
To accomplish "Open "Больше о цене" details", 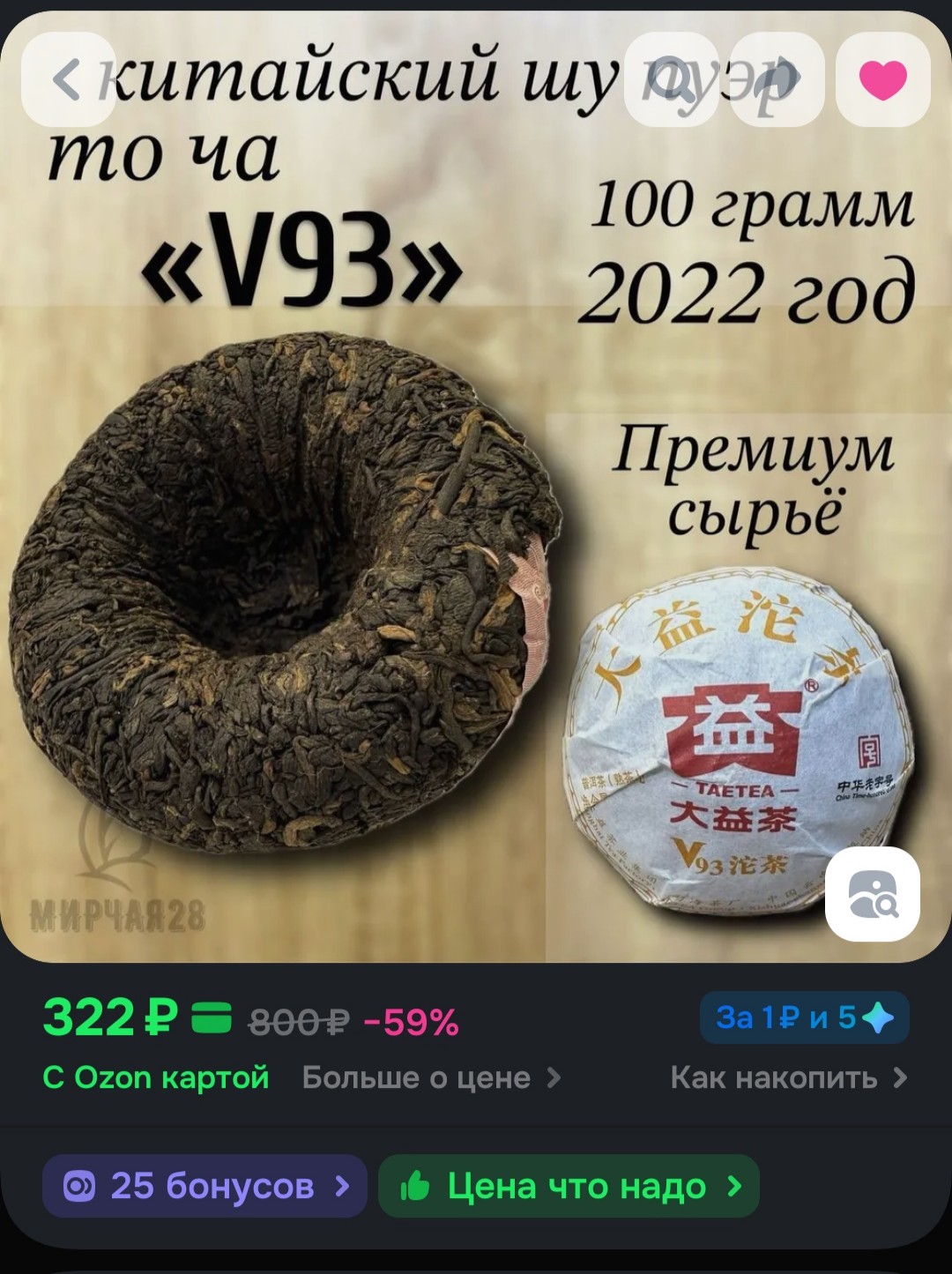I will click(x=430, y=1077).
